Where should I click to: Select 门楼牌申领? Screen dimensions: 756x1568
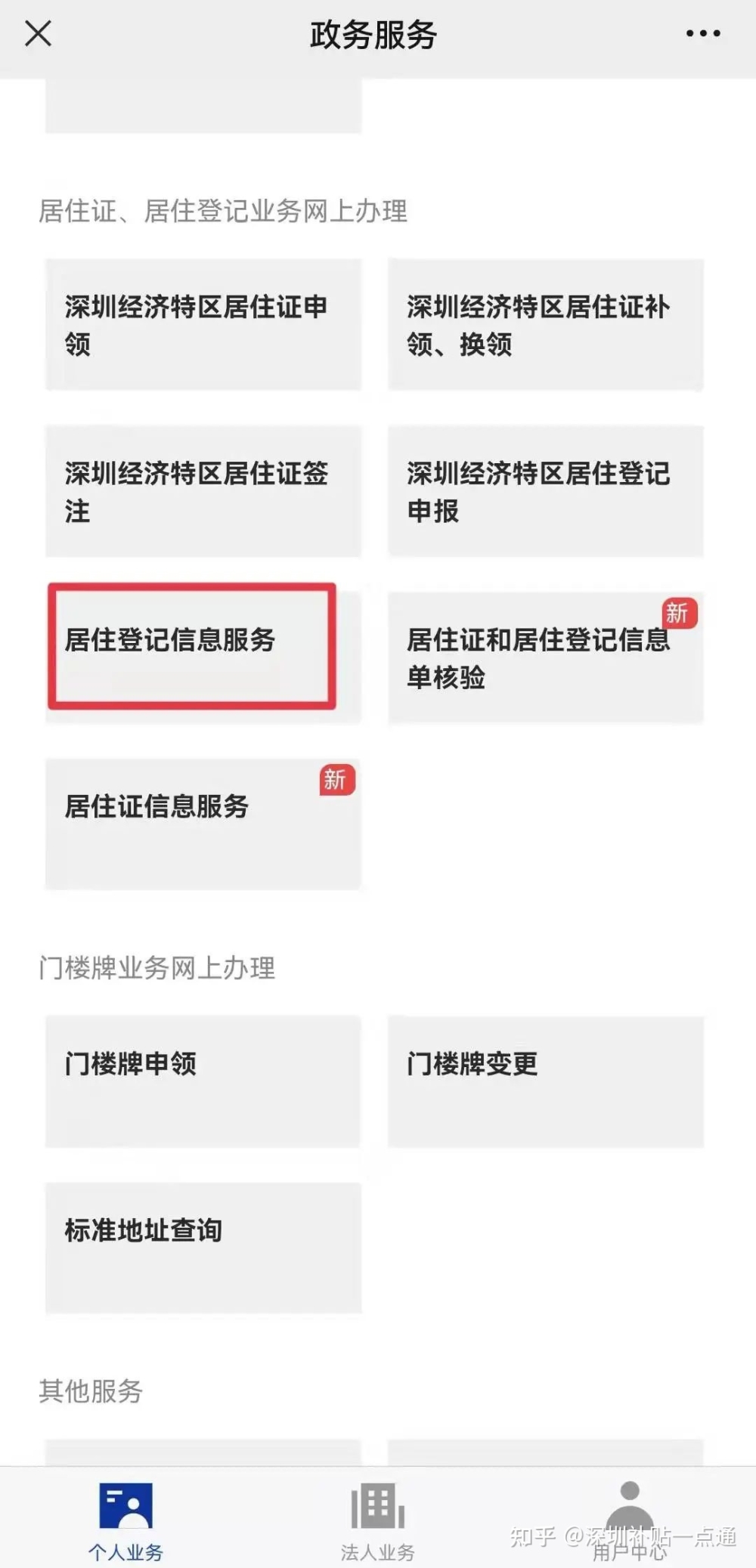pos(203,1082)
